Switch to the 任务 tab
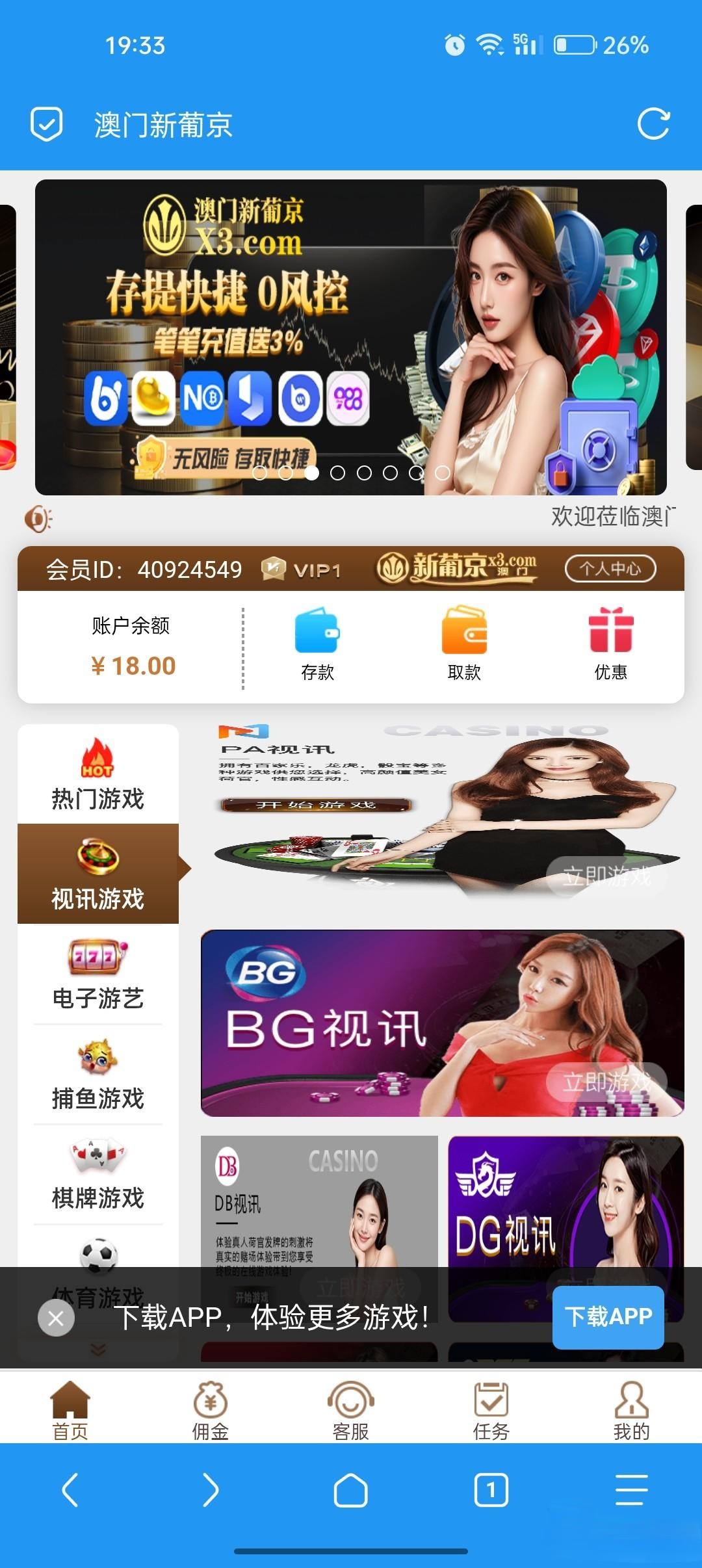Image resolution: width=702 pixels, height=1568 pixels. [x=491, y=1411]
